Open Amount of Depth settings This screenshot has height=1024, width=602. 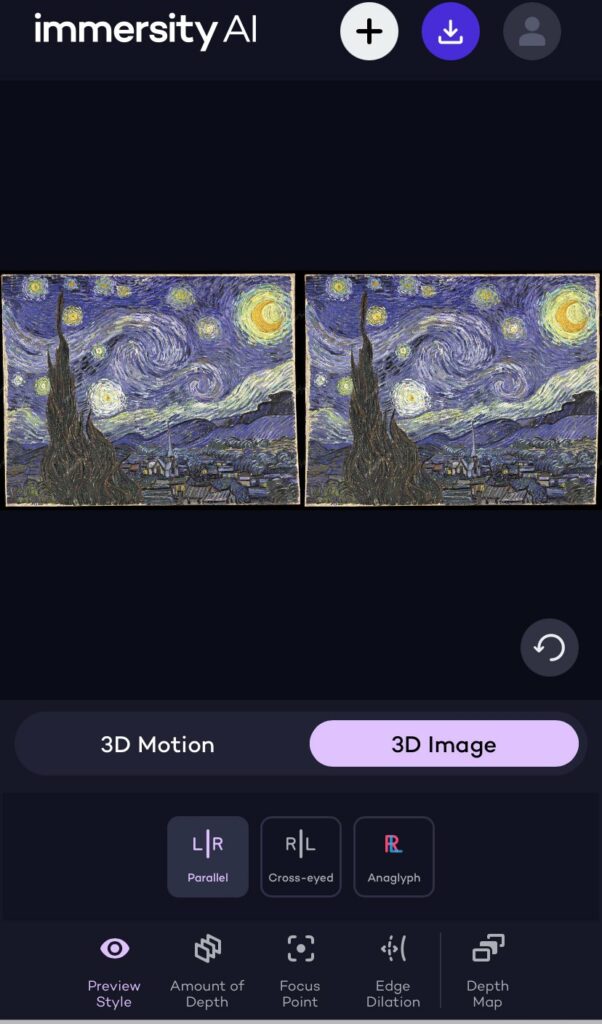point(207,970)
